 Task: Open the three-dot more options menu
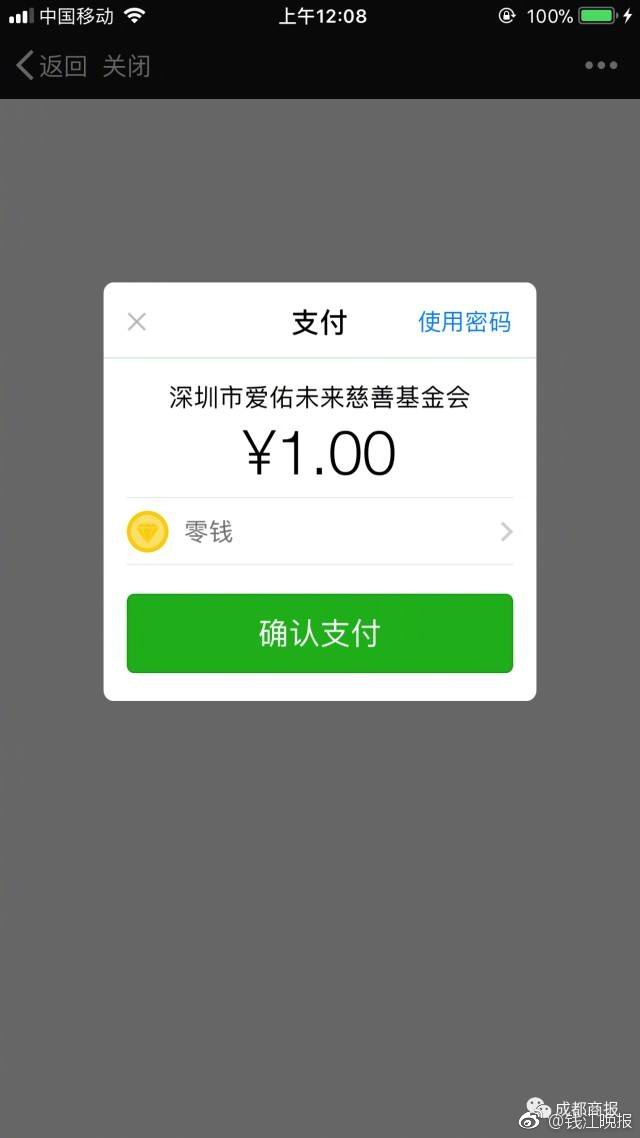point(600,66)
